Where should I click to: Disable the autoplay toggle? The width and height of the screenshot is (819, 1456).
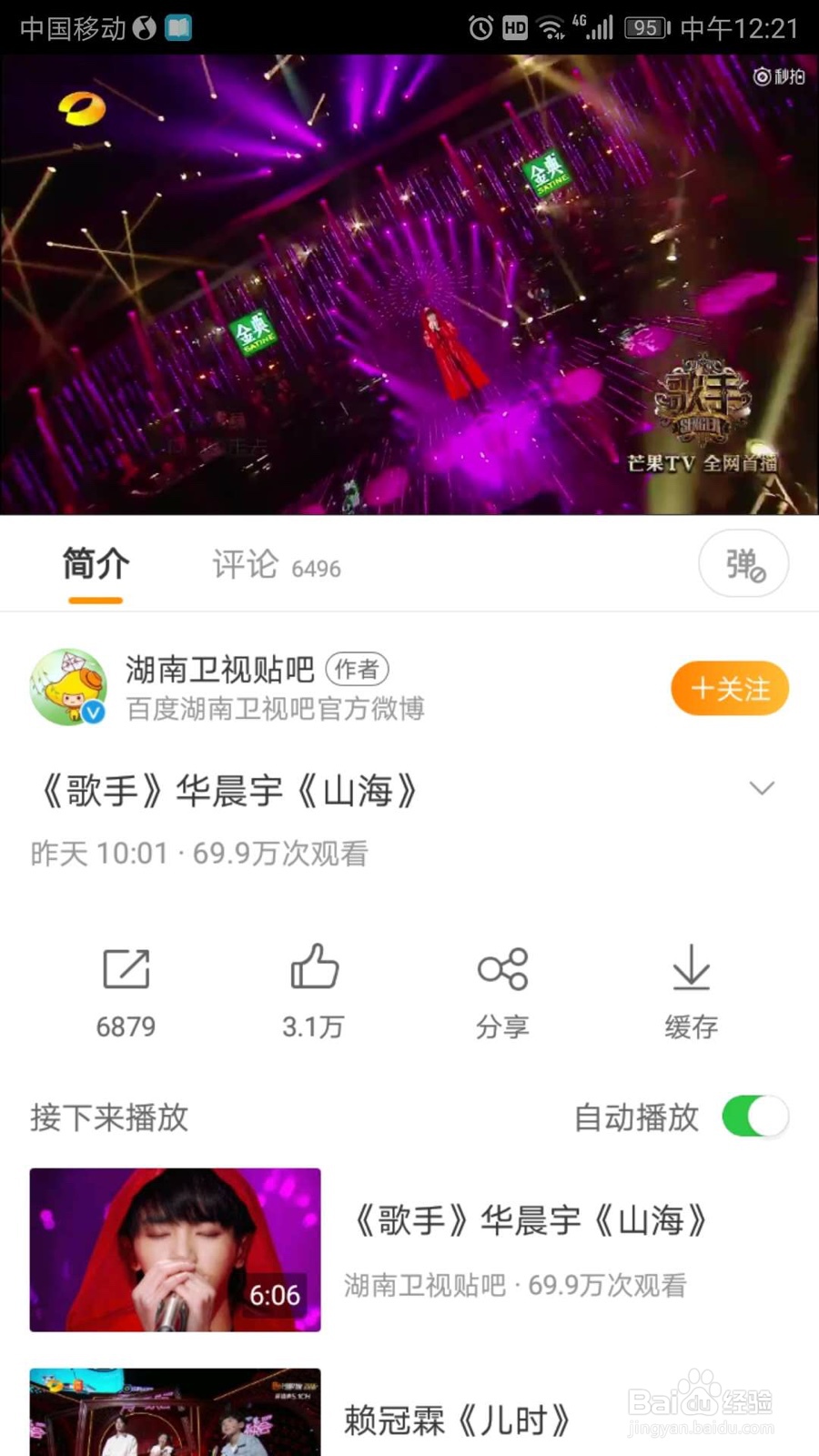(x=754, y=1115)
